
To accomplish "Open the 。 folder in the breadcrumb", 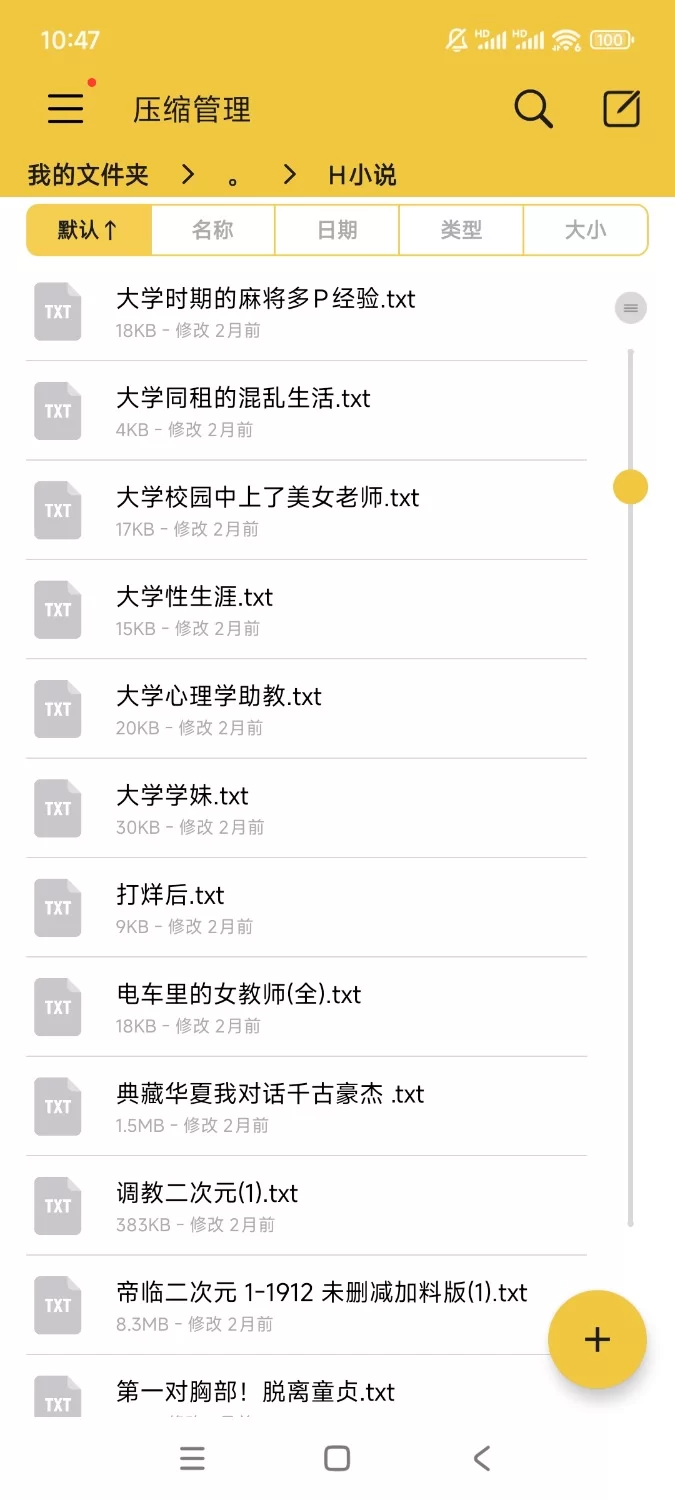I will click(233, 176).
